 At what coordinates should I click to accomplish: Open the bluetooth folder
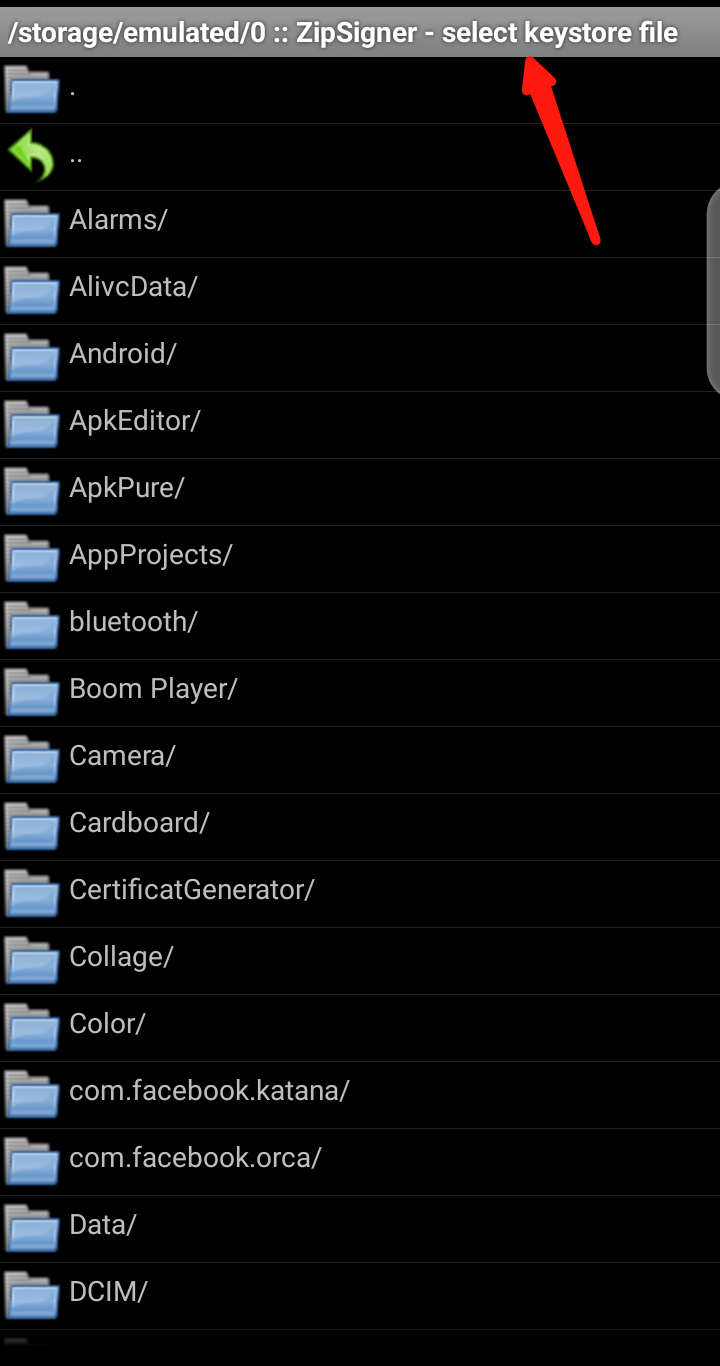click(133, 622)
